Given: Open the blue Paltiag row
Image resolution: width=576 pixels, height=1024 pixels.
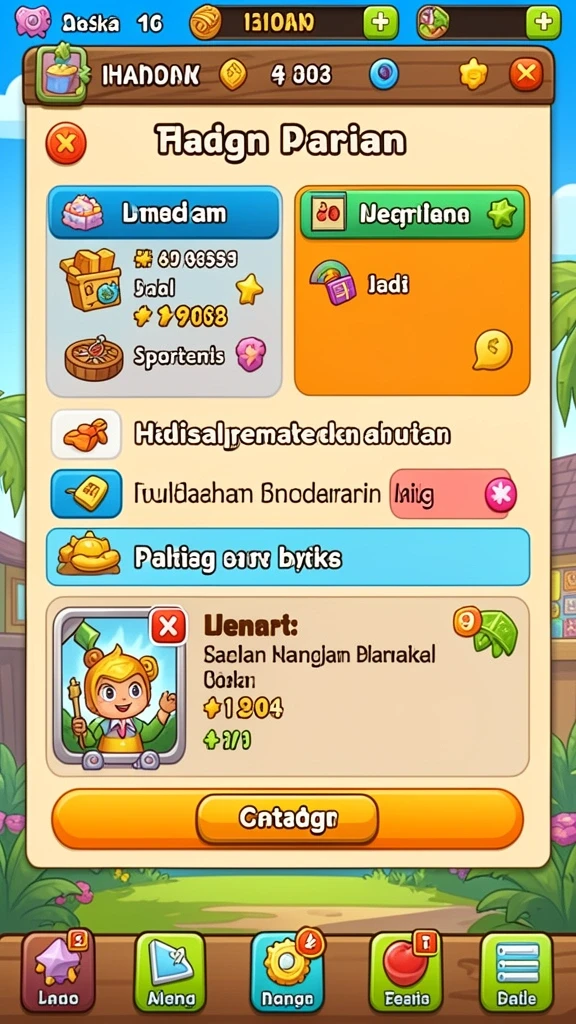Looking at the screenshot, I should [x=288, y=557].
